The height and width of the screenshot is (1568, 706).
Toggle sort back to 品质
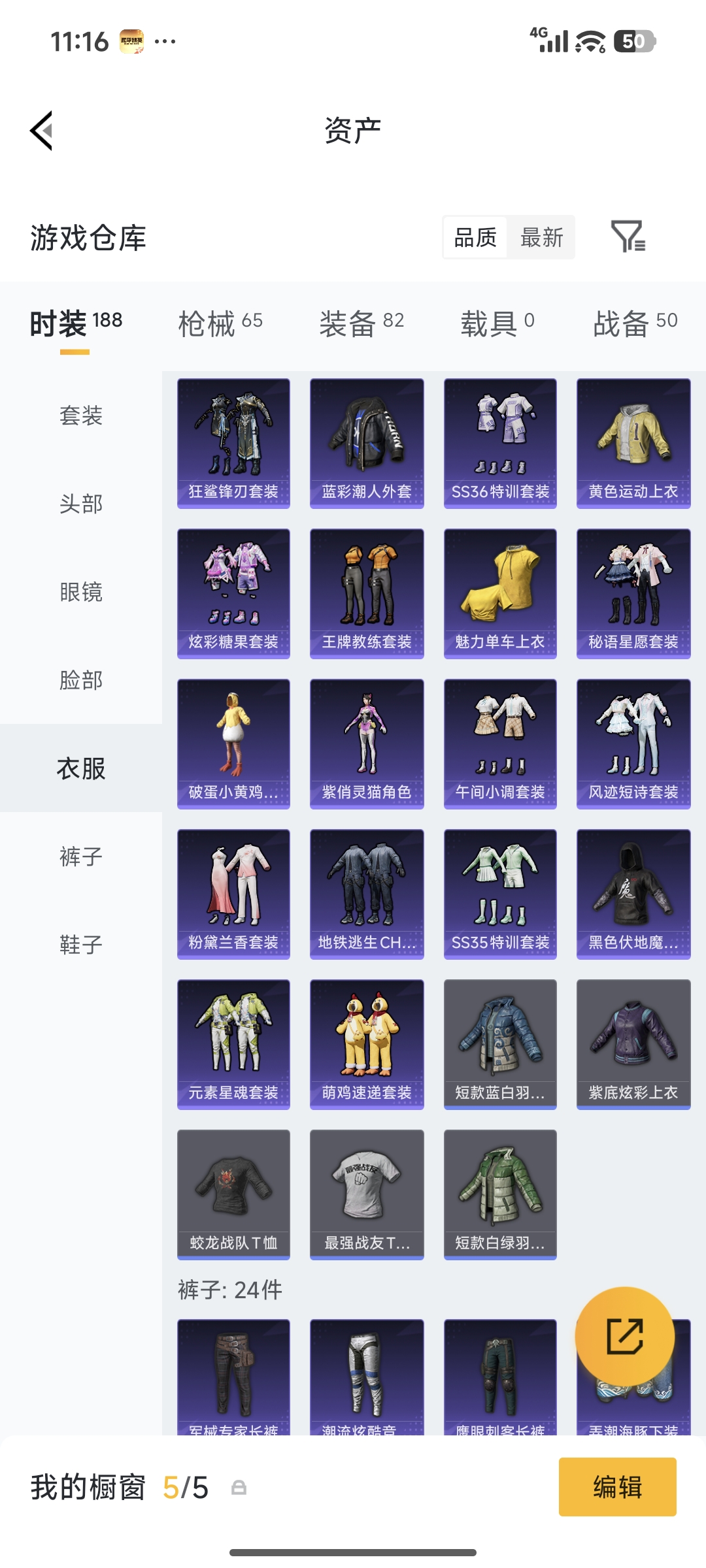[x=475, y=238]
